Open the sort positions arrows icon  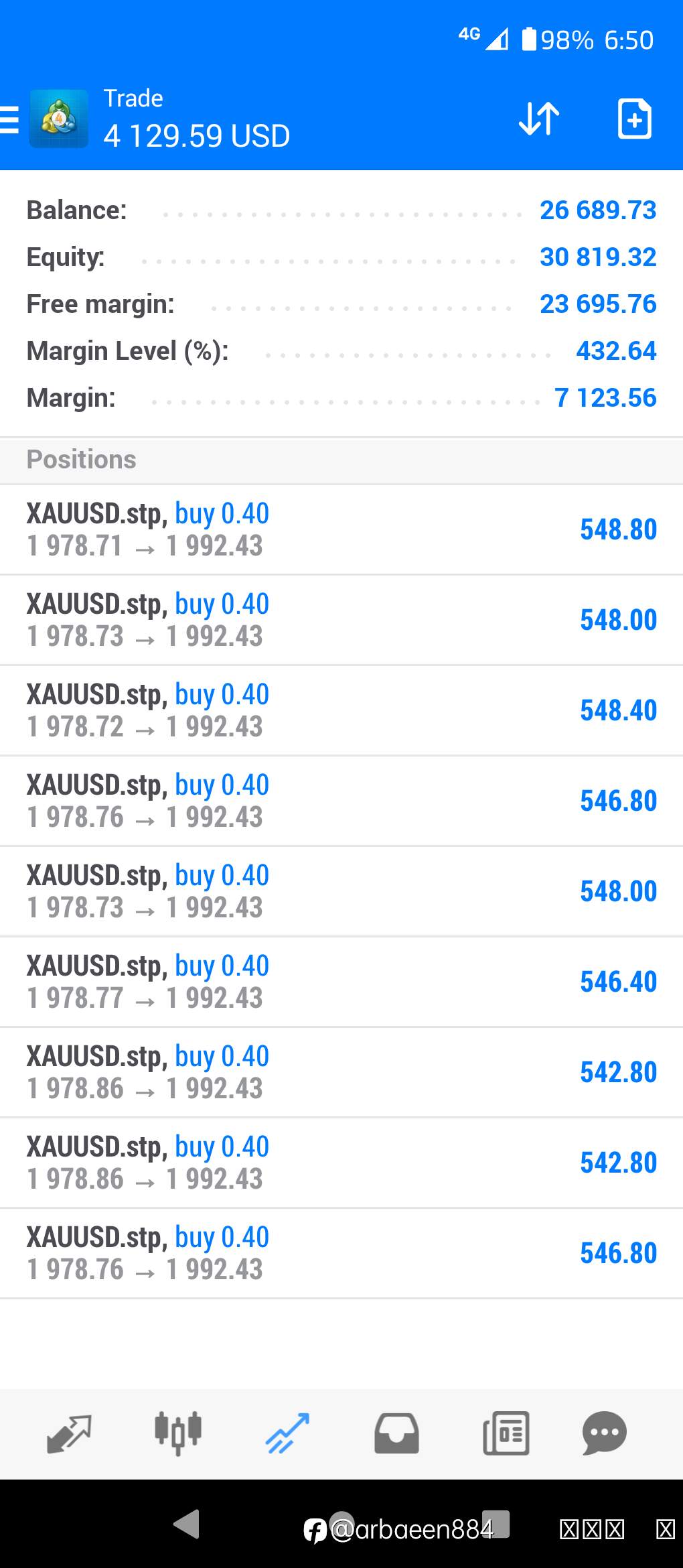(539, 119)
